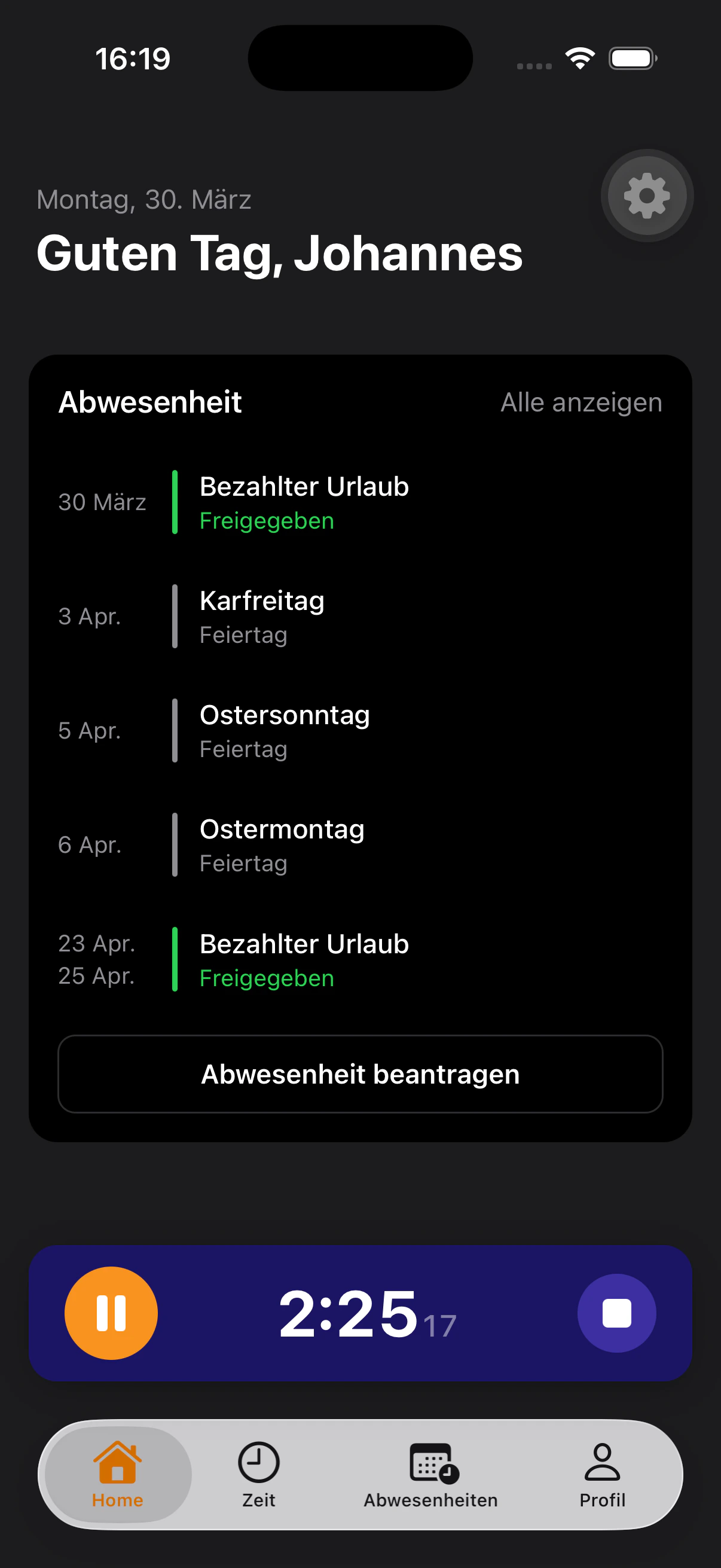Tap the 'Abwesenheit beantragen' button
This screenshot has width=721, height=1568.
click(360, 1075)
